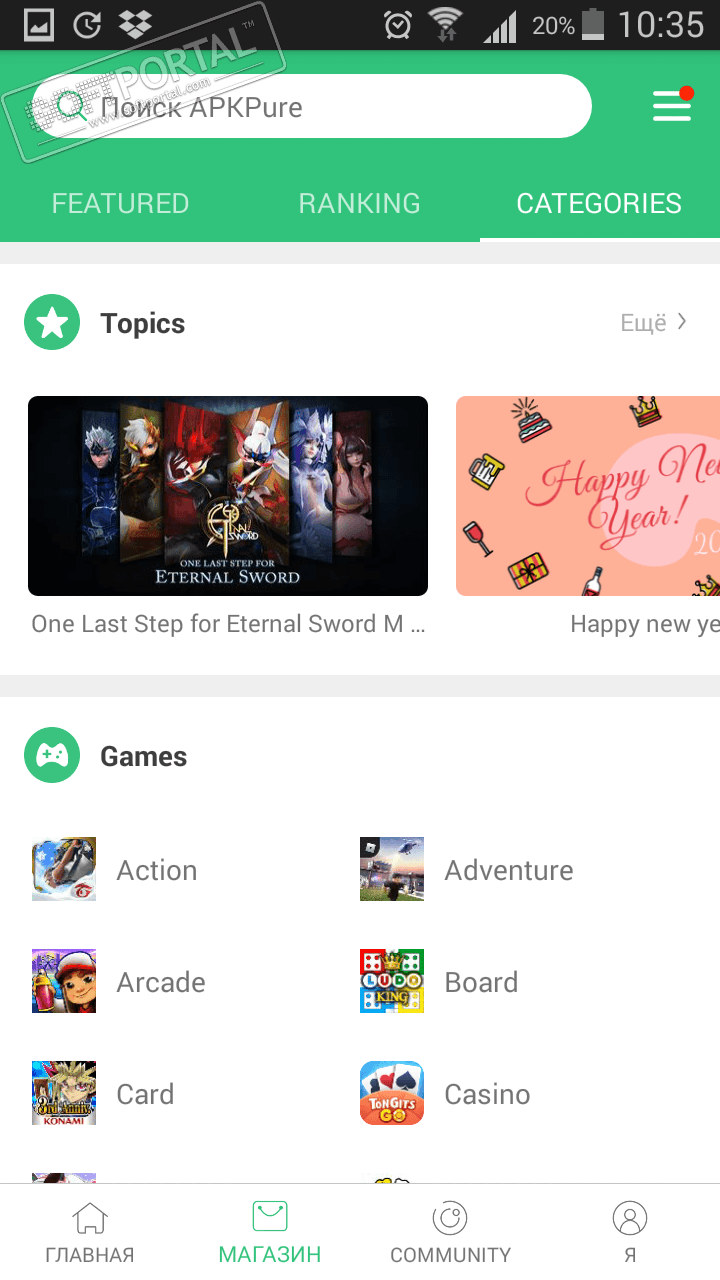Go to the Главная bottom tab
Image resolution: width=720 pixels, height=1280 pixels.
(x=90, y=1232)
